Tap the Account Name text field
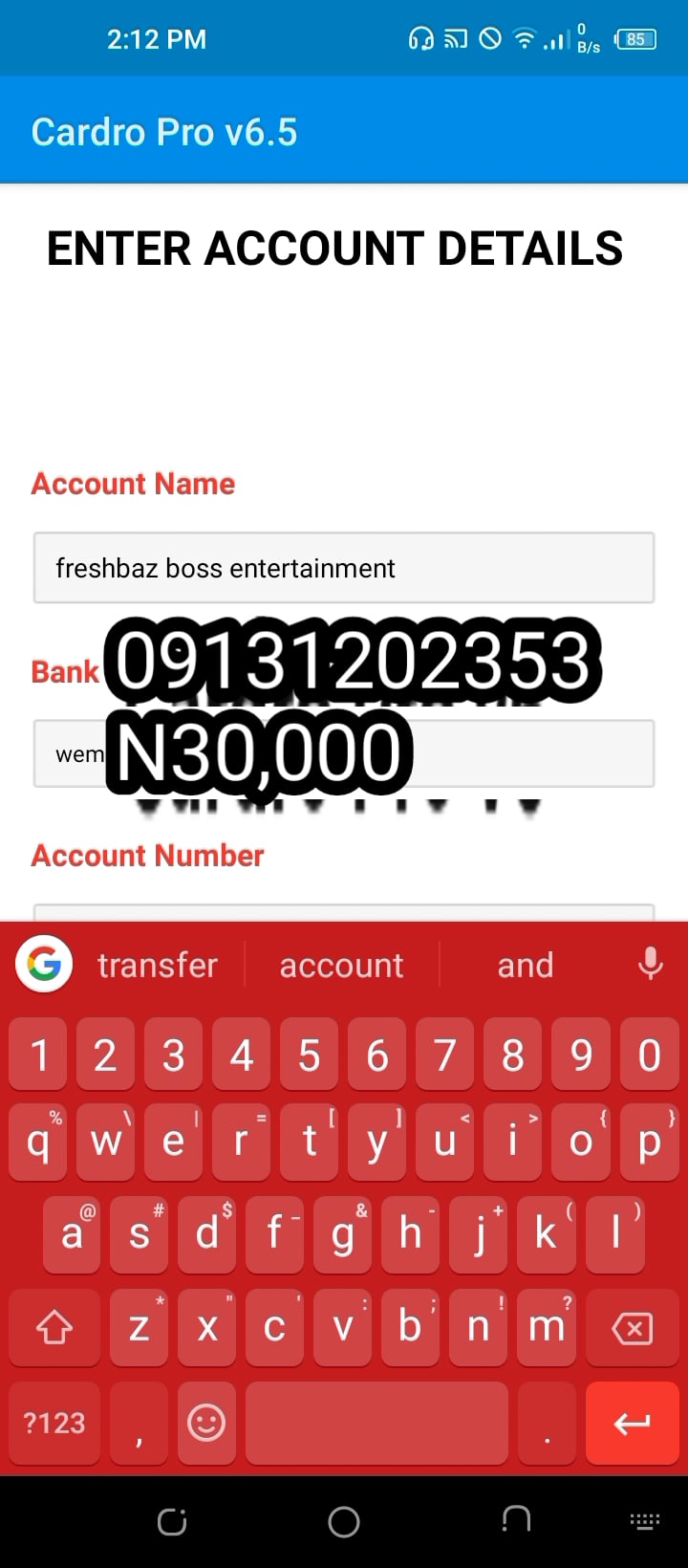 [344, 568]
